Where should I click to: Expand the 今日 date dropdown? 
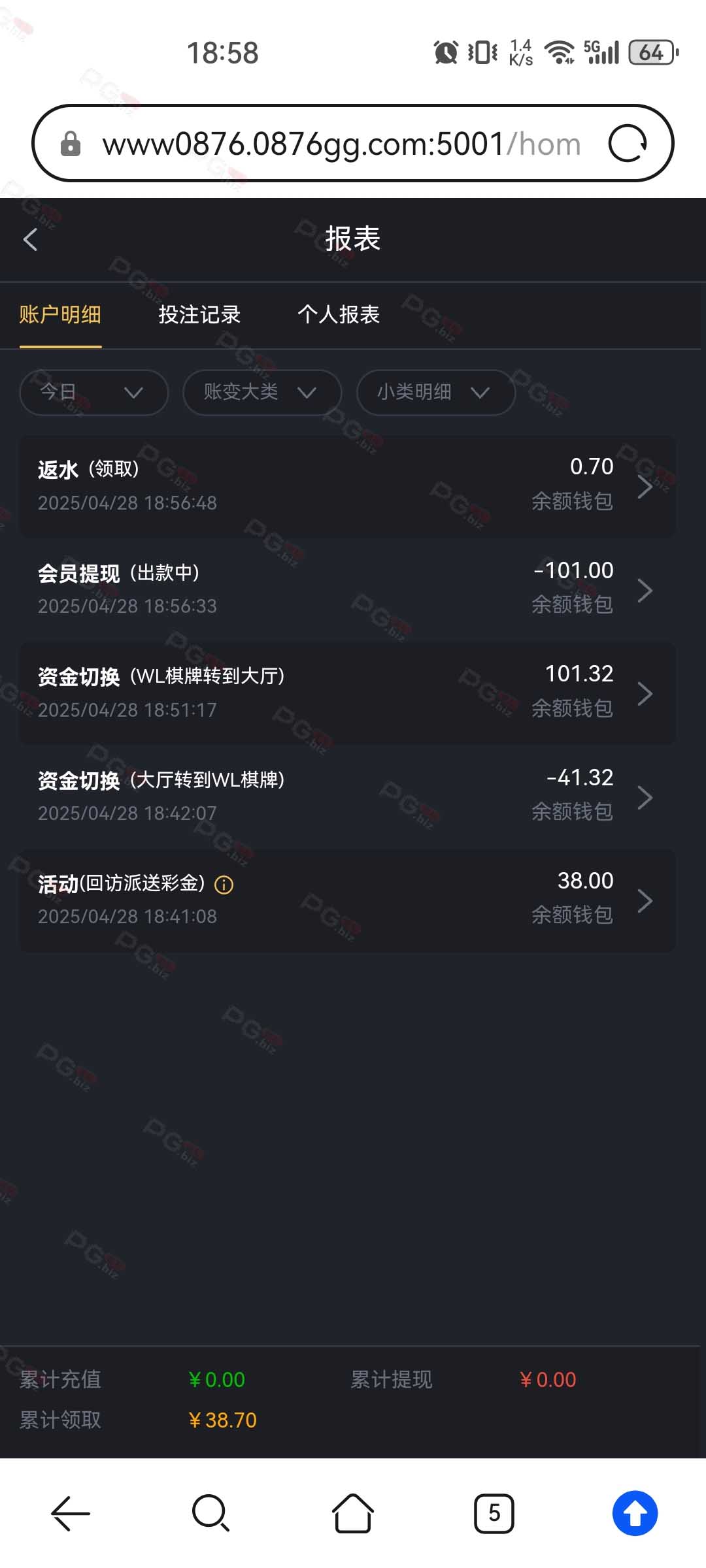point(94,393)
